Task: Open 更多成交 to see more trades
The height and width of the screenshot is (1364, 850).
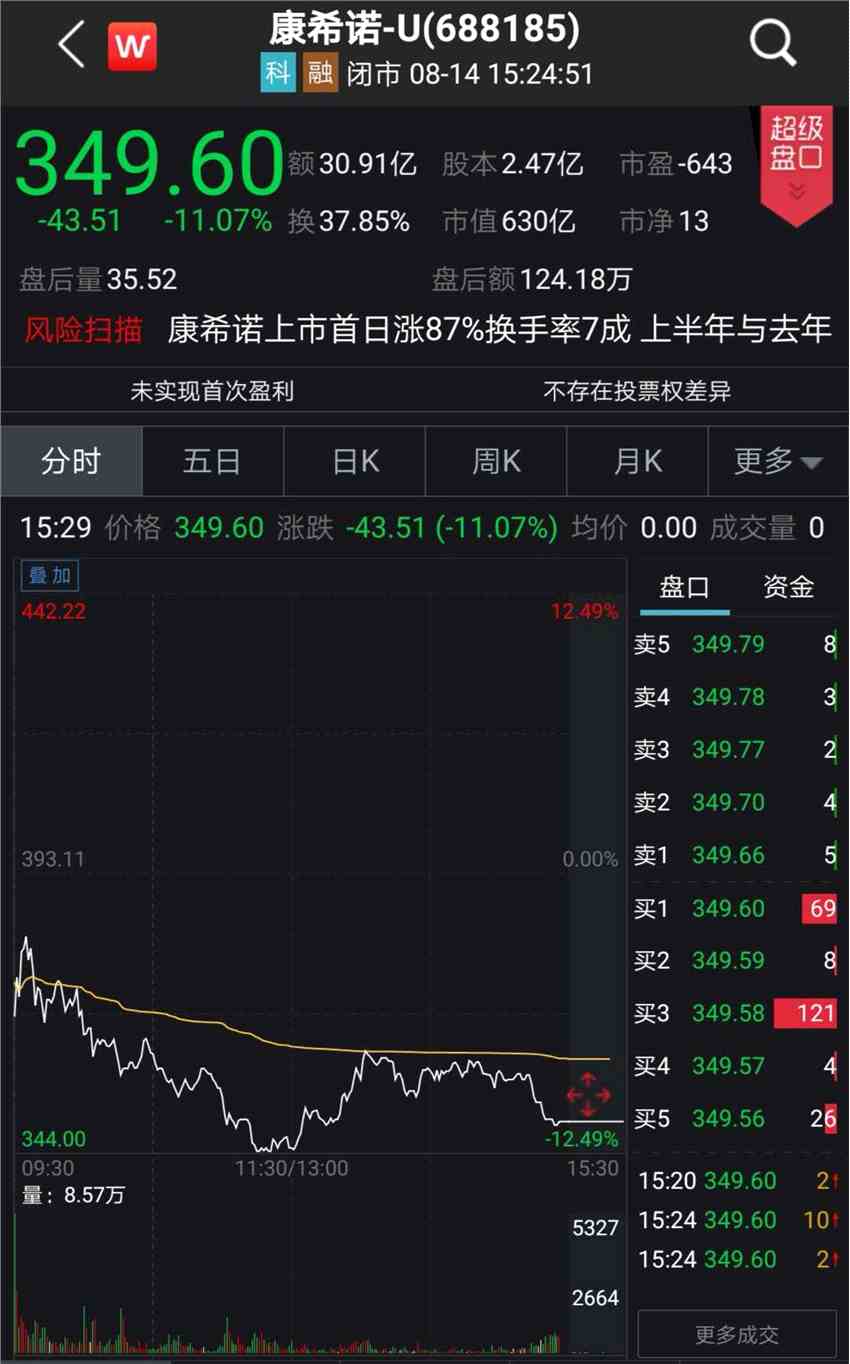Action: 737,1334
